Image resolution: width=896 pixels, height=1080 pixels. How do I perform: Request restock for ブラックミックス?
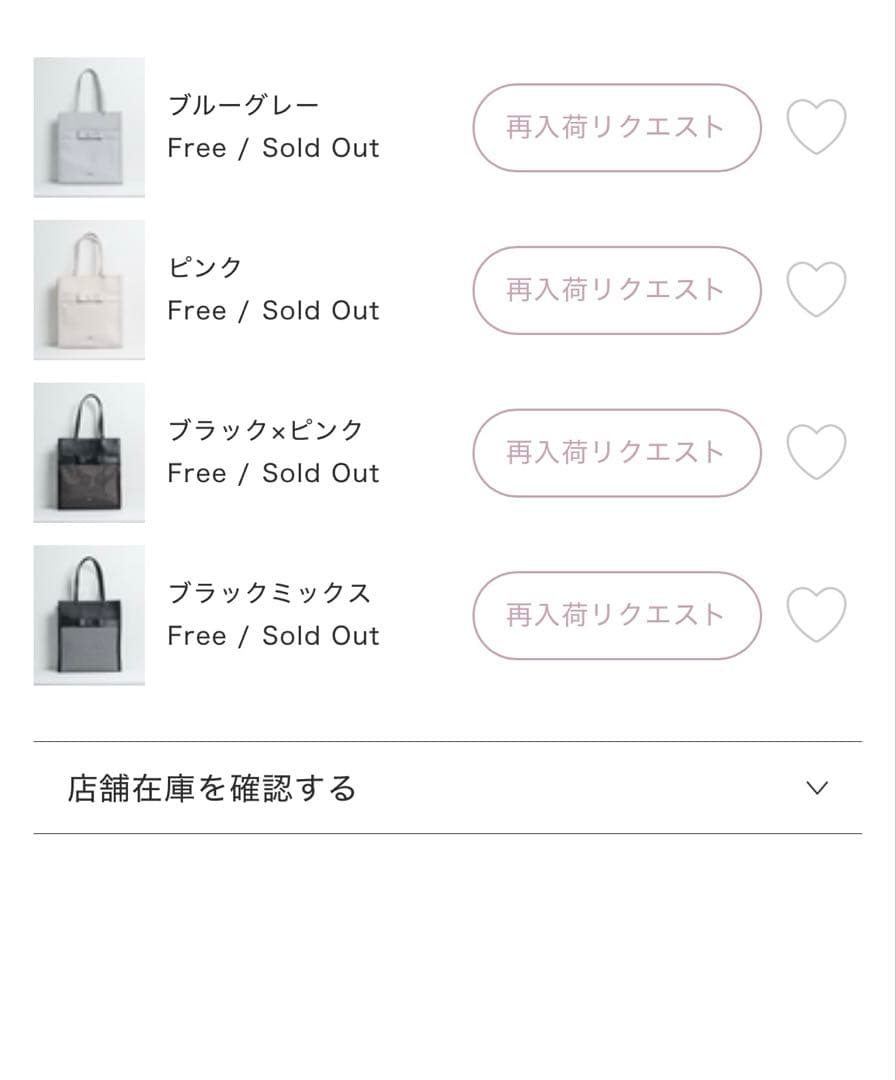[x=616, y=616]
